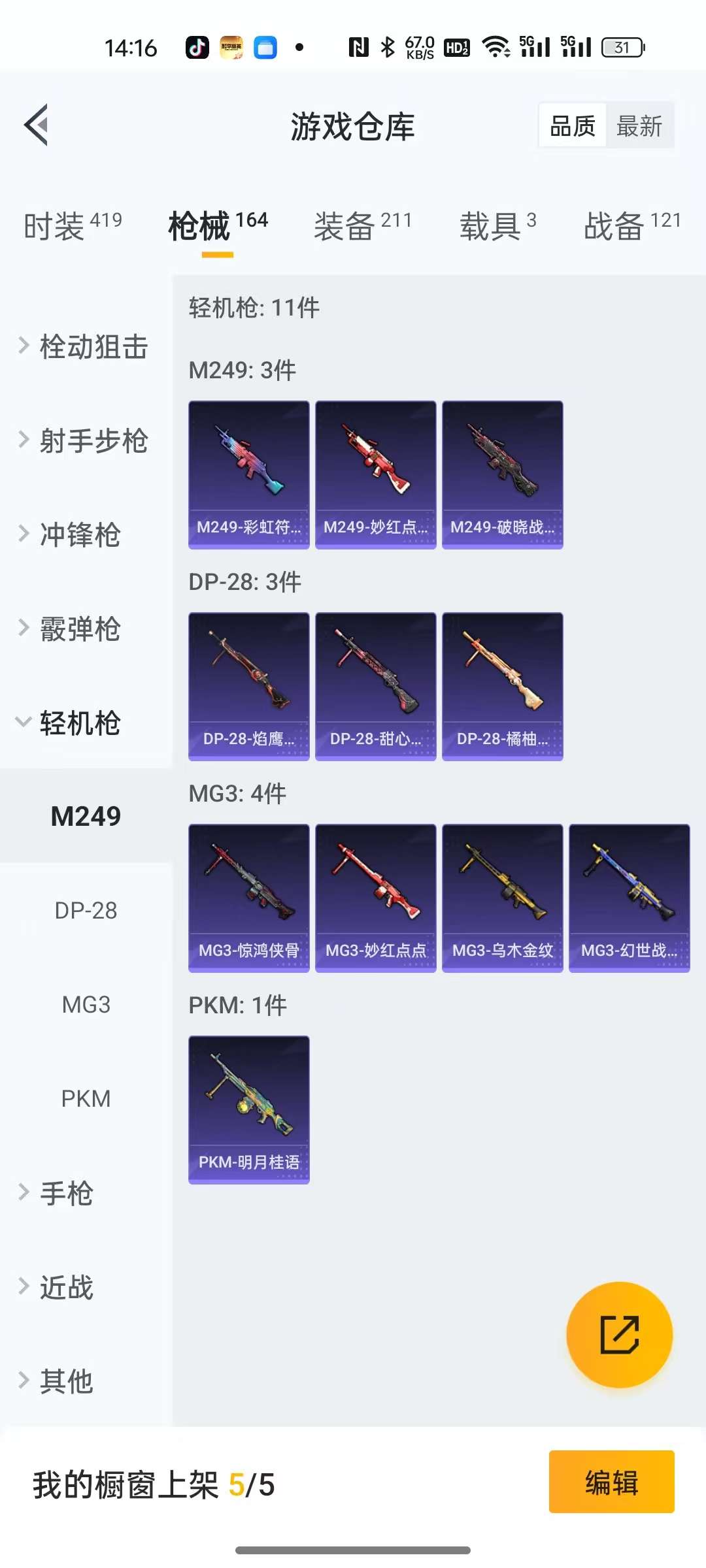View the MG3-乌木金纹 skin
This screenshot has width=706, height=1568.
coord(502,898)
